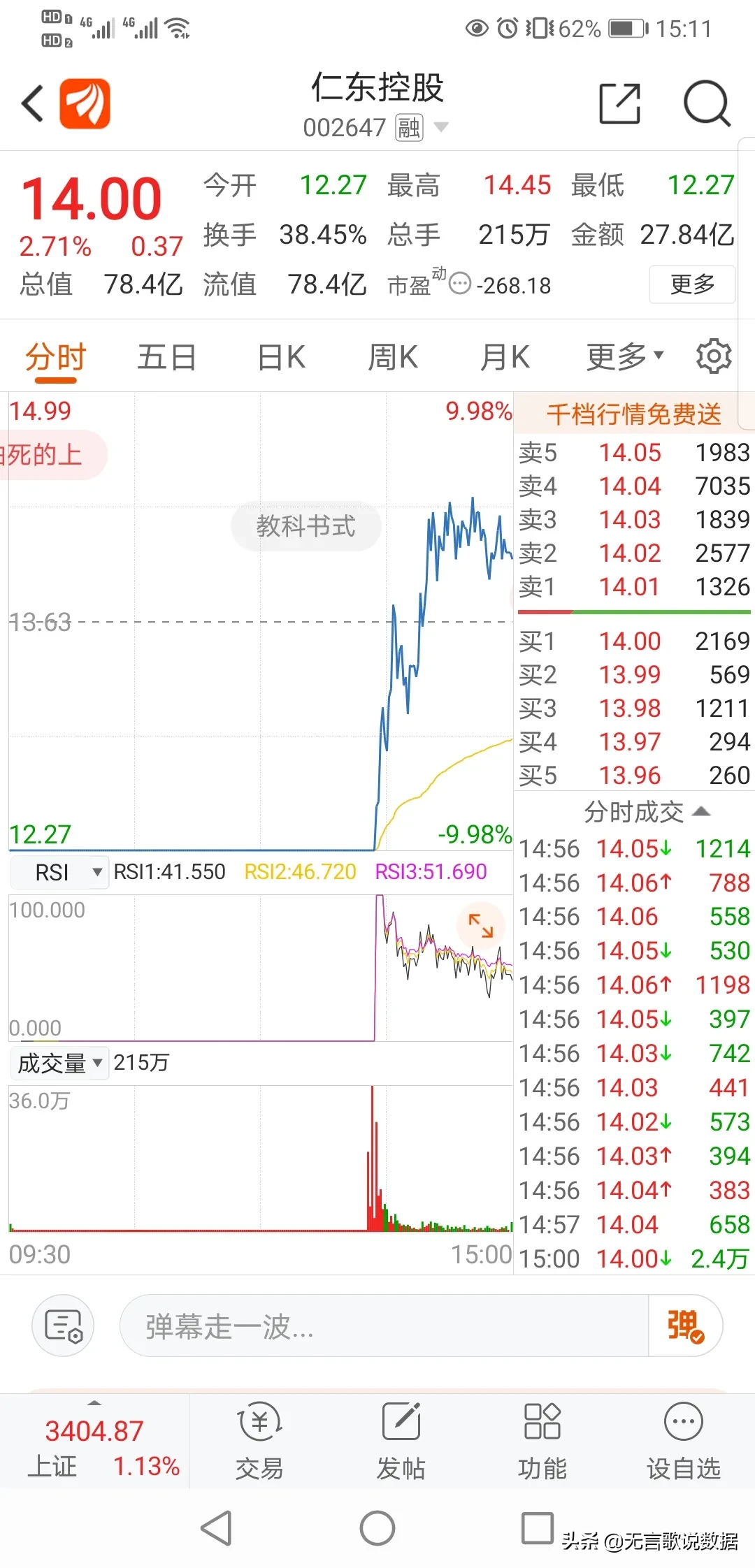Screen dimensions: 755x1568
Task: Share this stock page
Action: point(619,104)
